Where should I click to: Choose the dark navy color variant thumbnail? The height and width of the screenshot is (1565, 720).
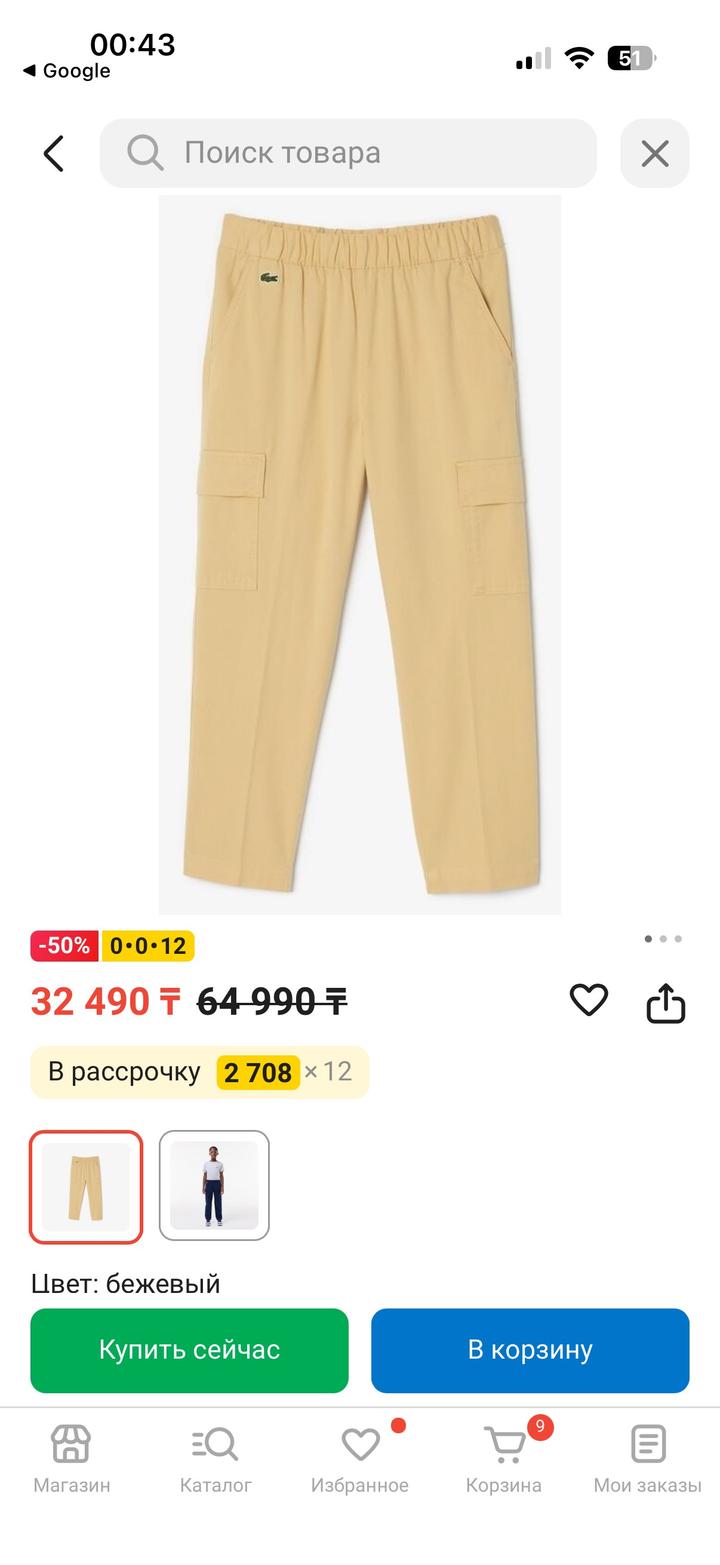[x=214, y=1186]
